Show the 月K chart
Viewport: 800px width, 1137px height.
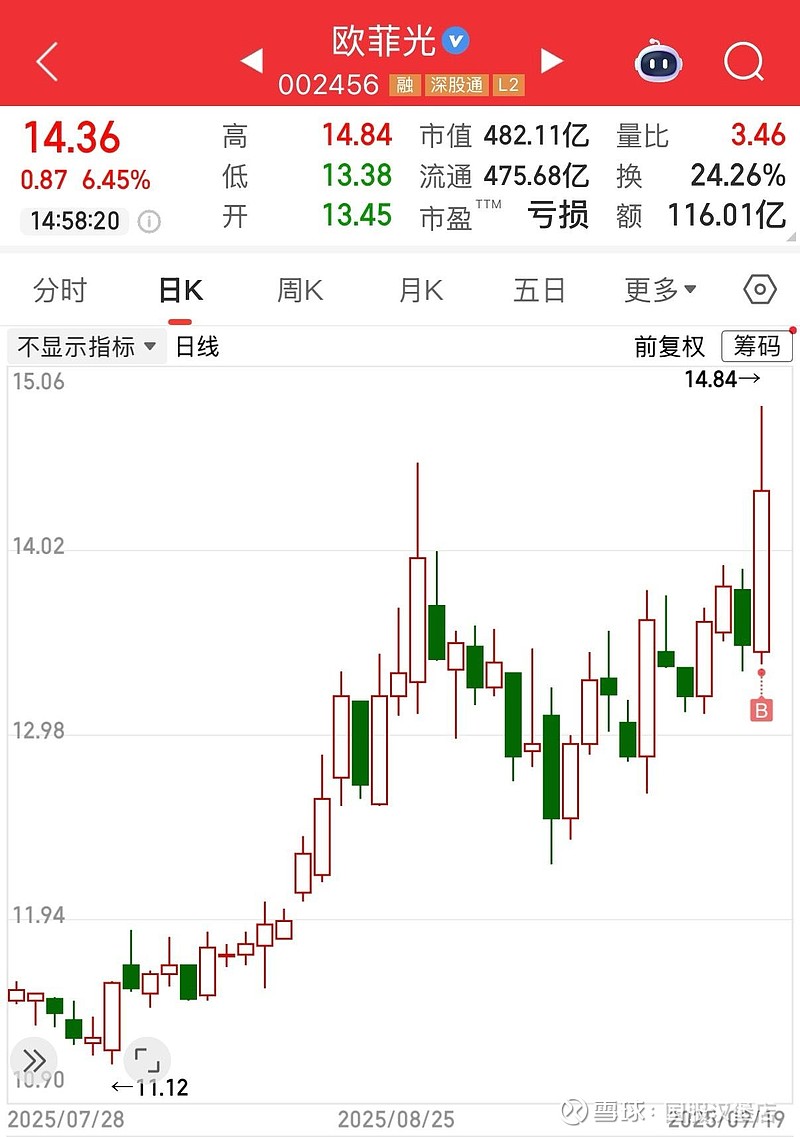[x=420, y=291]
